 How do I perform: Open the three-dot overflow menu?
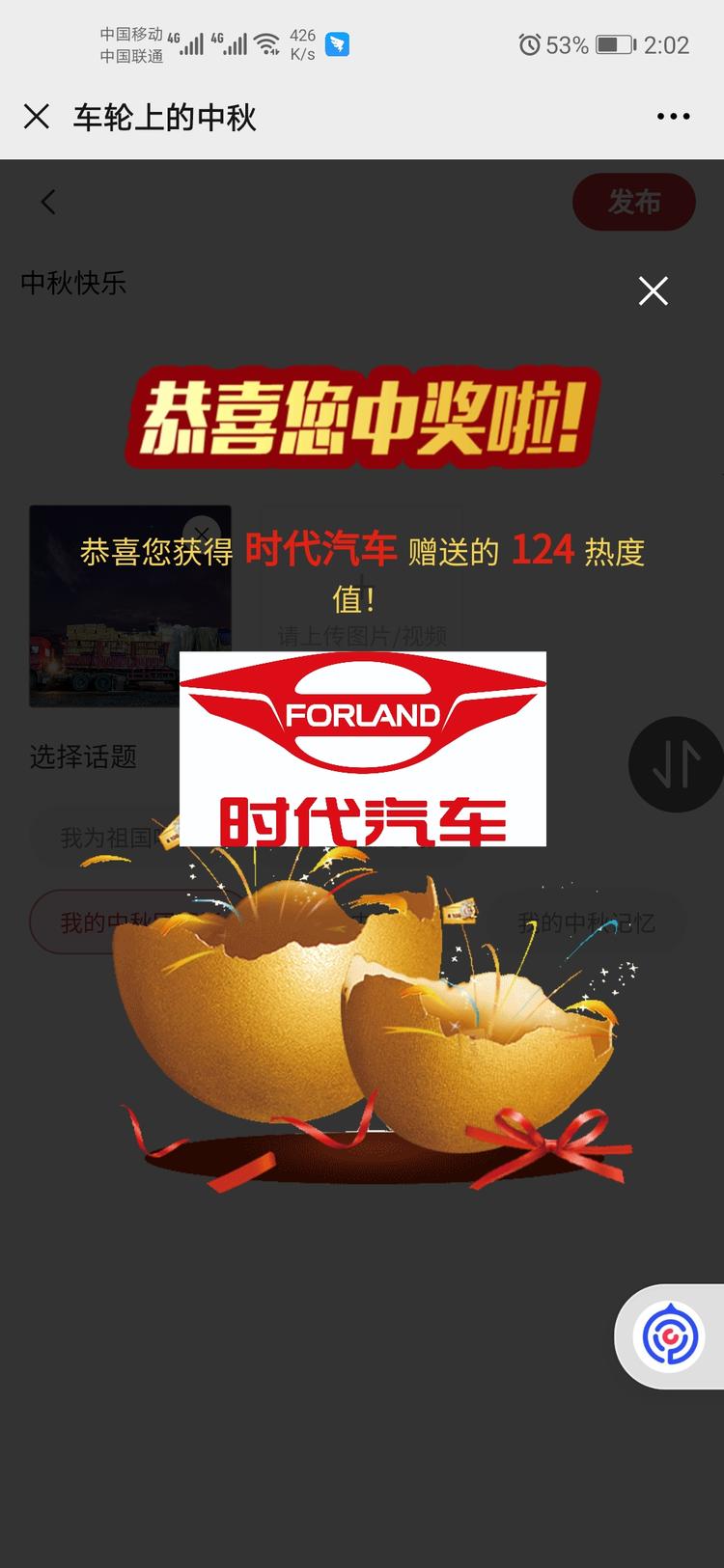[x=673, y=117]
